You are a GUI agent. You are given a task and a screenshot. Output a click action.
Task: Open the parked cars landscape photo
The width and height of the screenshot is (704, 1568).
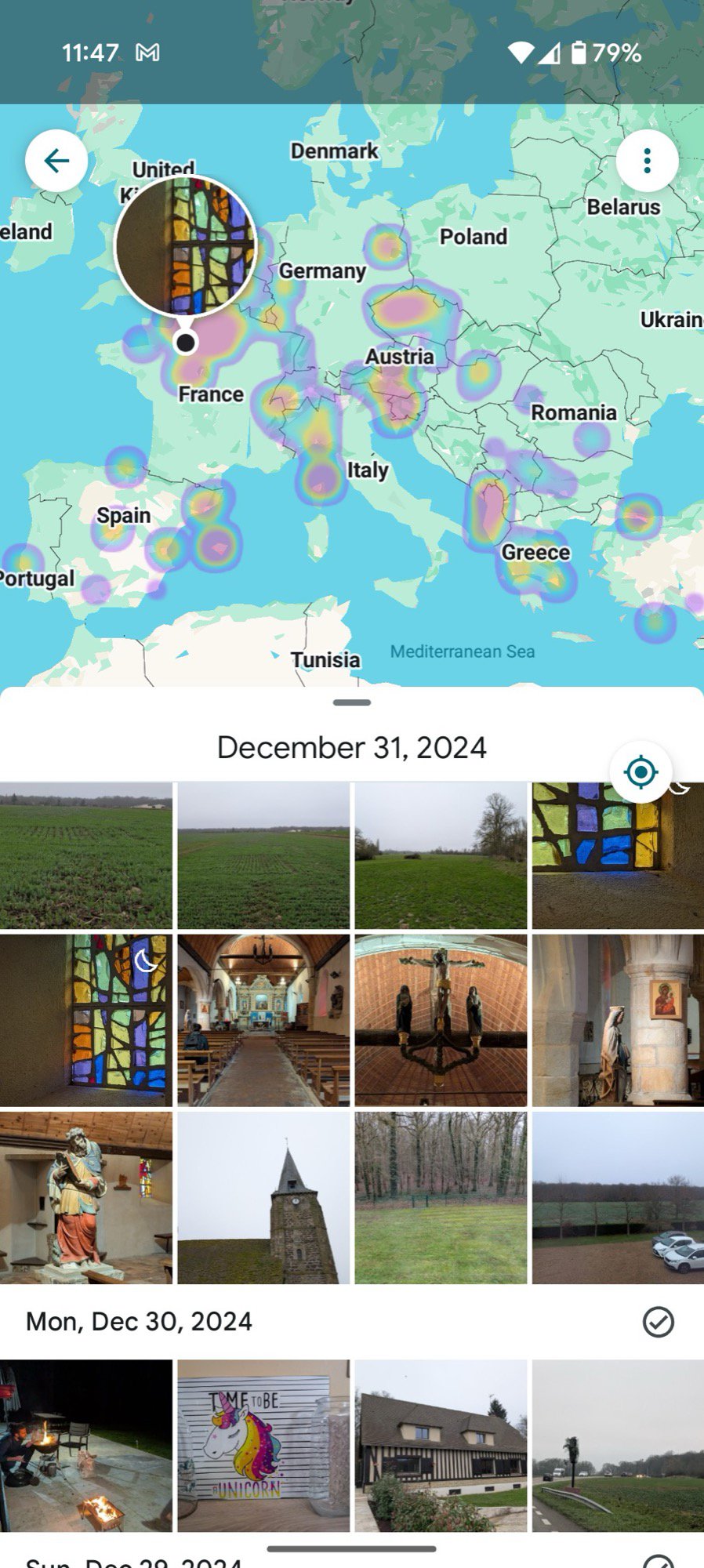coord(618,1197)
